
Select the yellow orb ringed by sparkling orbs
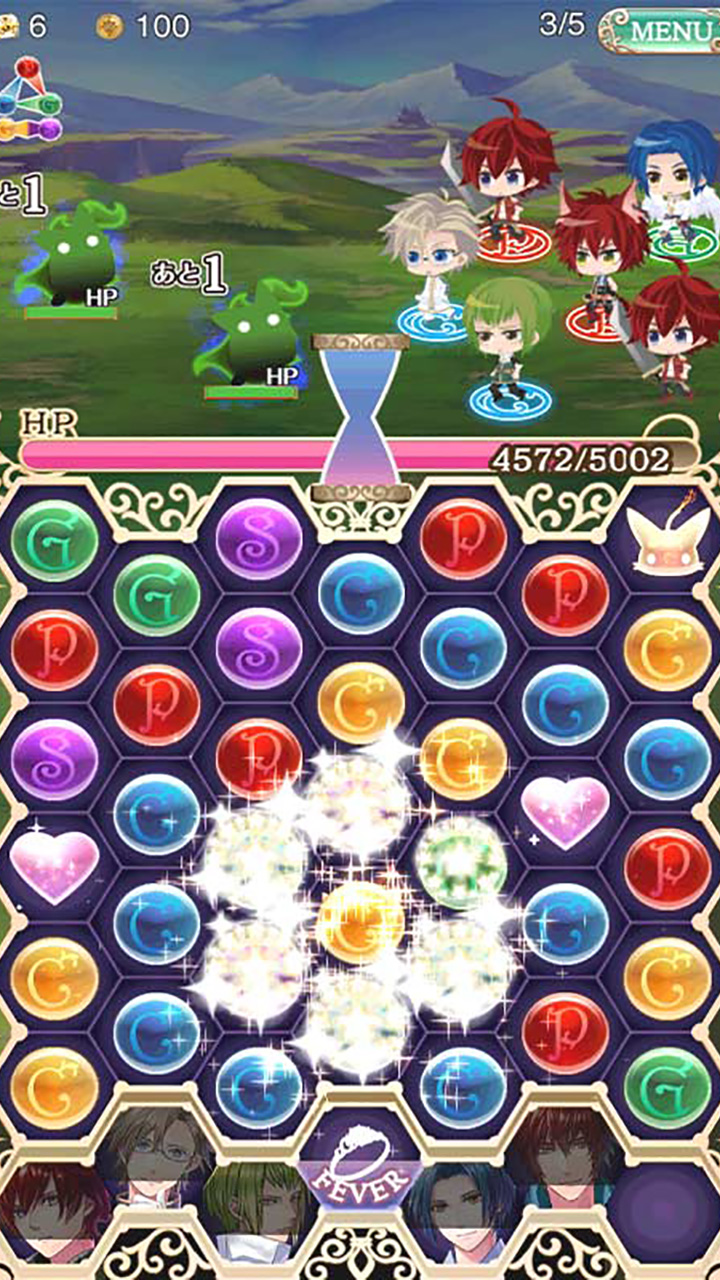click(360, 922)
